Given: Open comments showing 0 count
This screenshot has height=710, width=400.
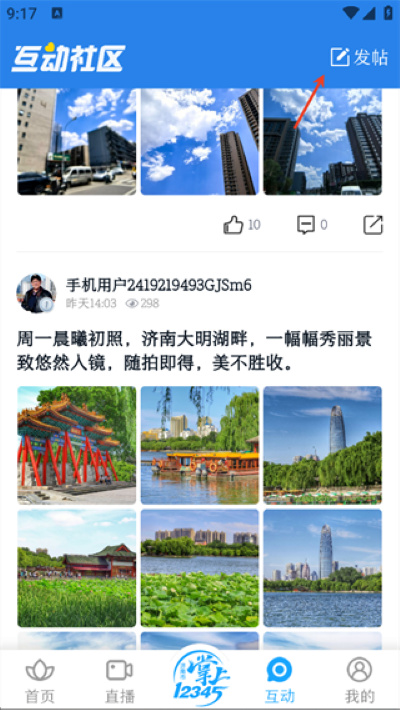Looking at the screenshot, I should click(312, 225).
